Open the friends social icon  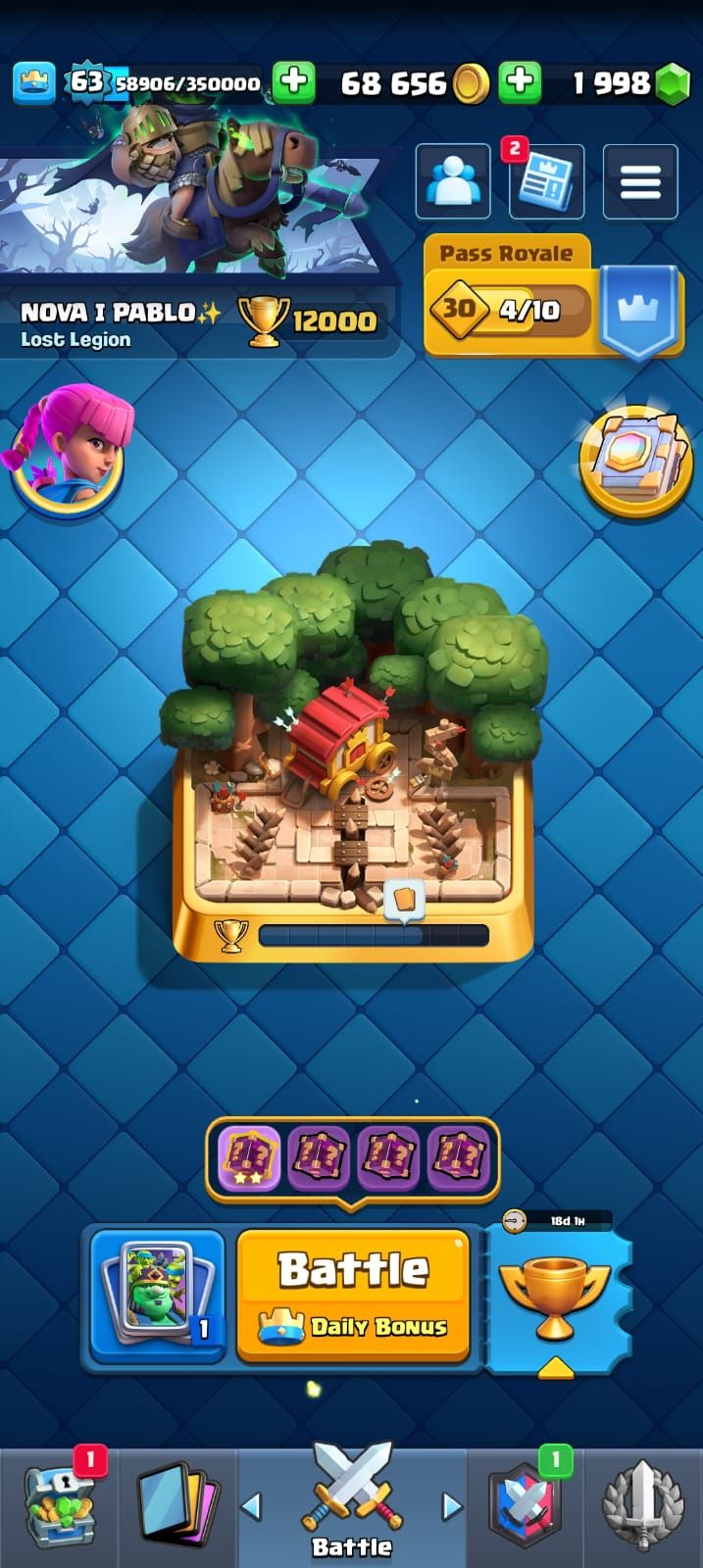tap(453, 181)
